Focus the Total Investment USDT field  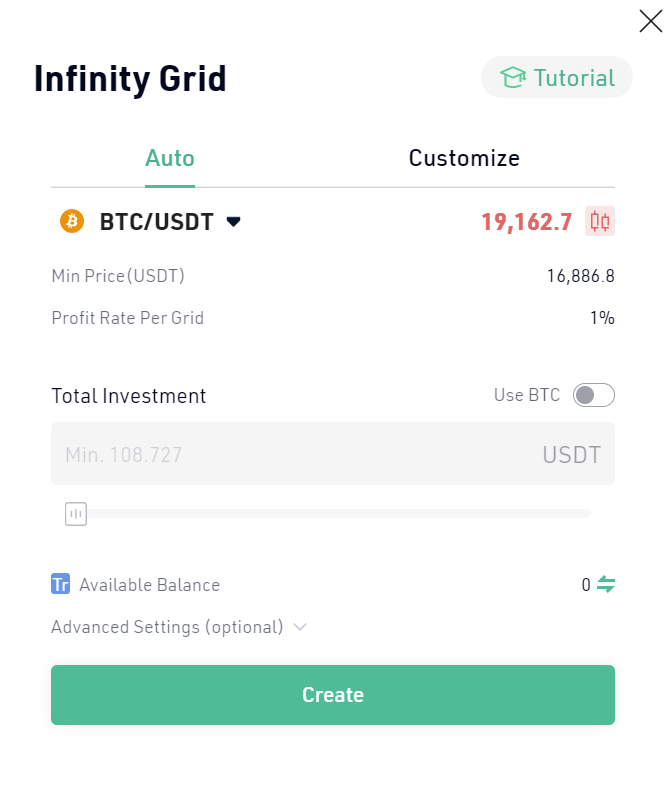coord(300,455)
